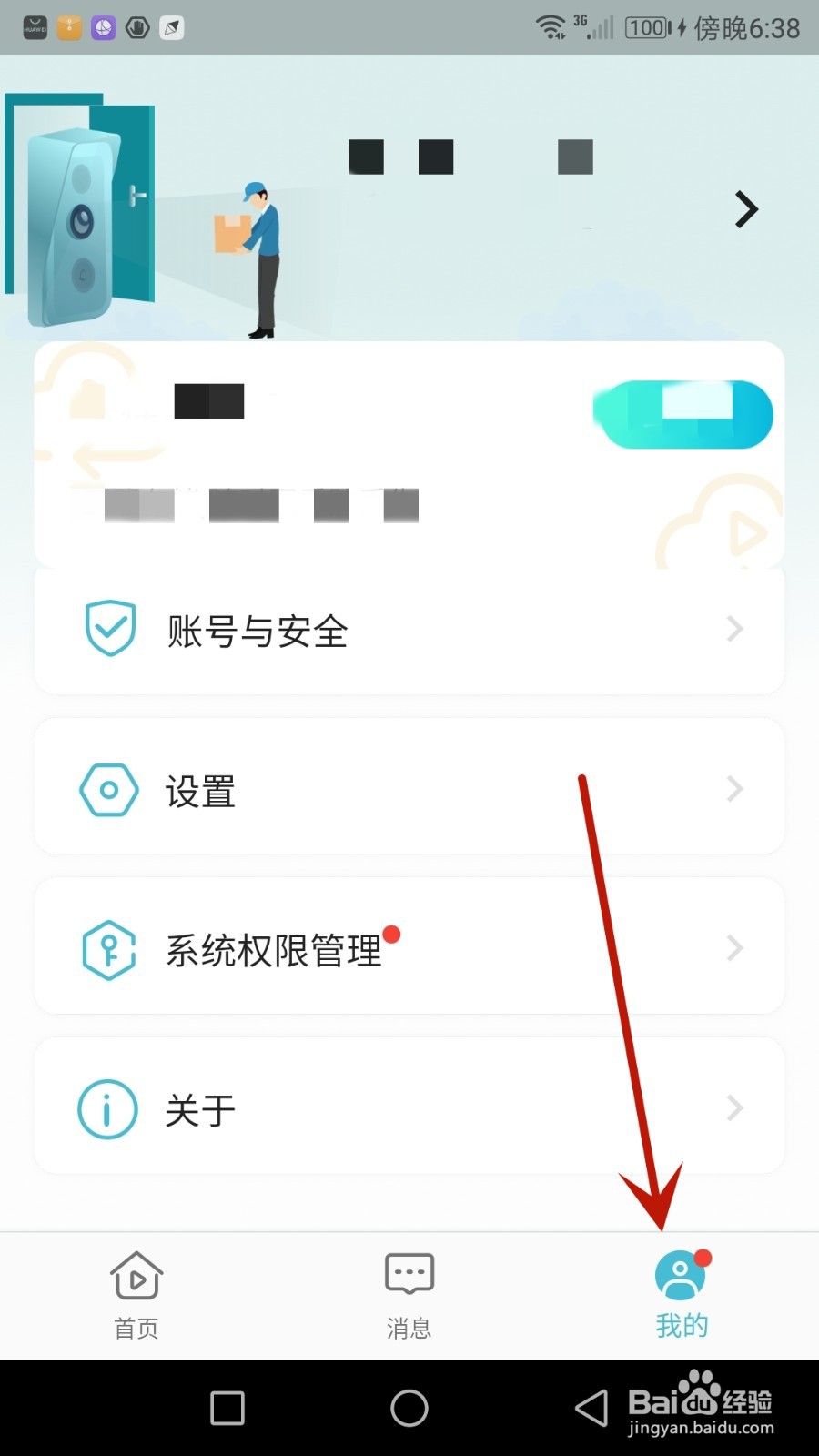819x1456 pixels.
Task: Tap the 我的 profile icon with red badge
Action: click(681, 1274)
